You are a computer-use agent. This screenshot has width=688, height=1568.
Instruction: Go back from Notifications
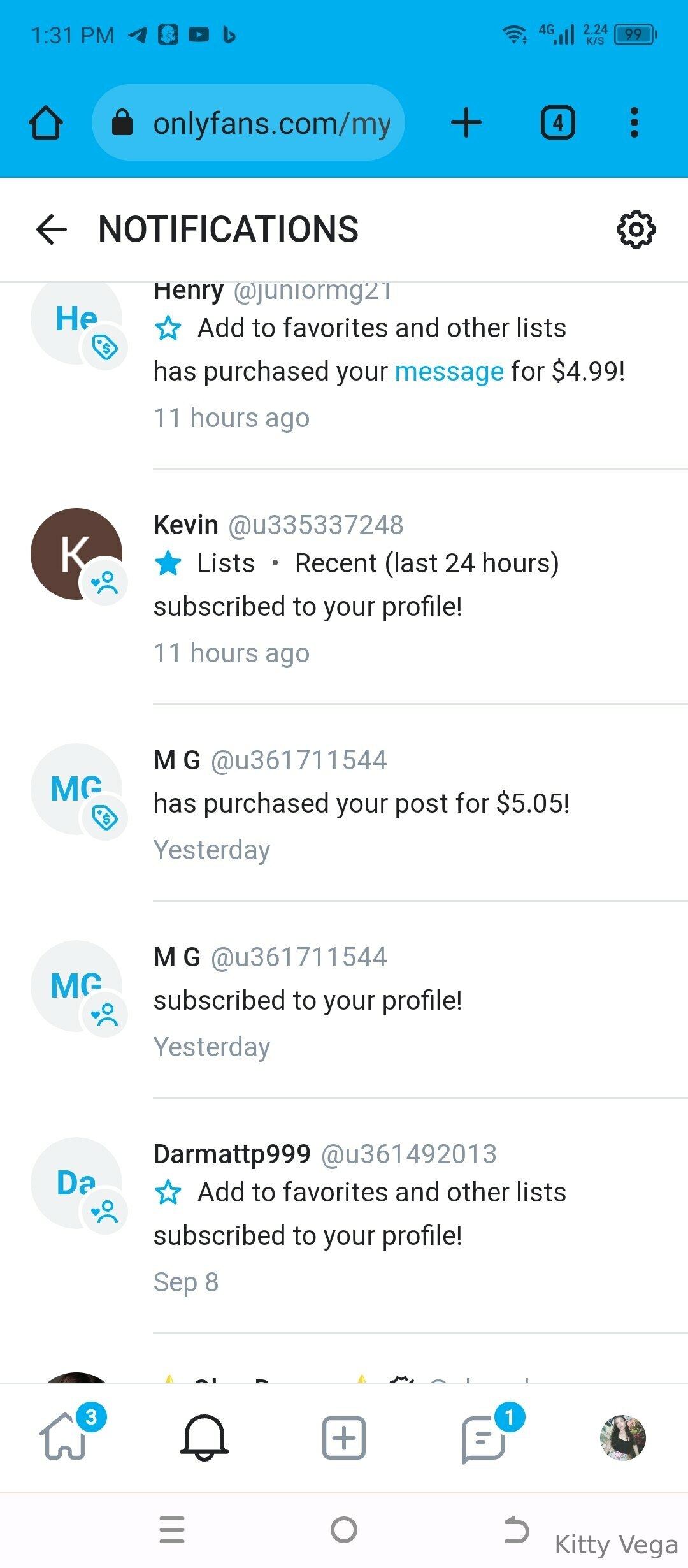pos(52,229)
